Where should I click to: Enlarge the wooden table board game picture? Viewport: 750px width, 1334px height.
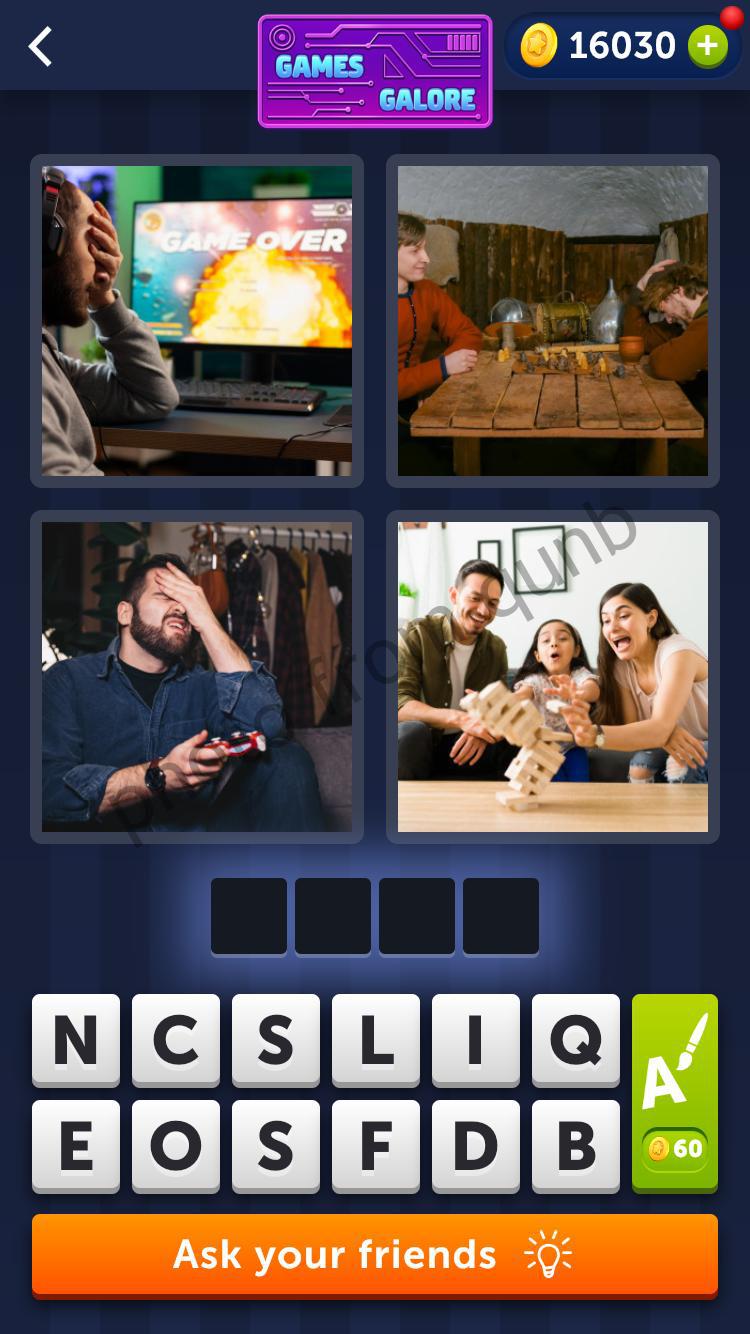(553, 321)
